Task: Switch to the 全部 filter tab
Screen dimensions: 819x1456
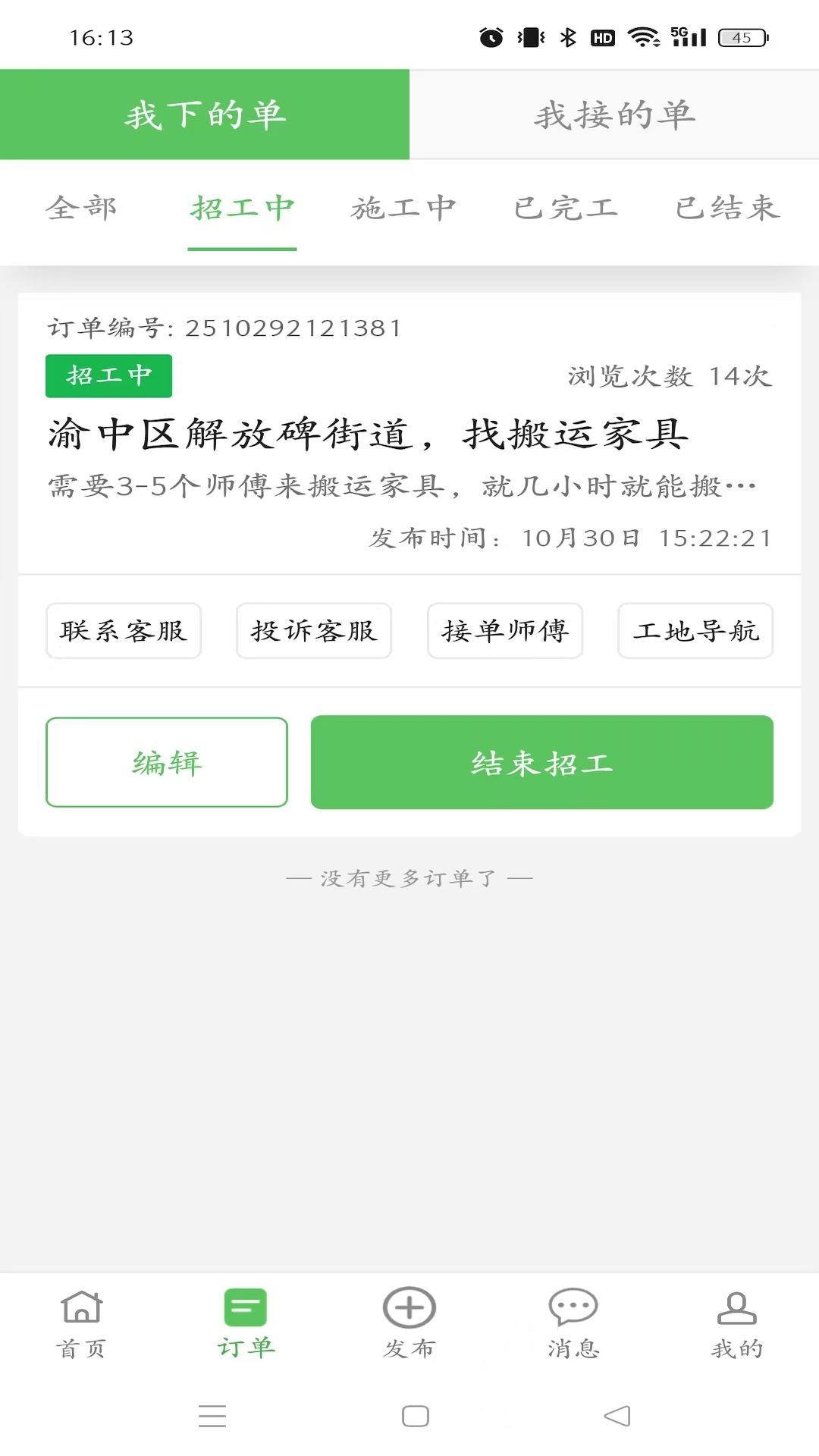Action: pos(82,209)
